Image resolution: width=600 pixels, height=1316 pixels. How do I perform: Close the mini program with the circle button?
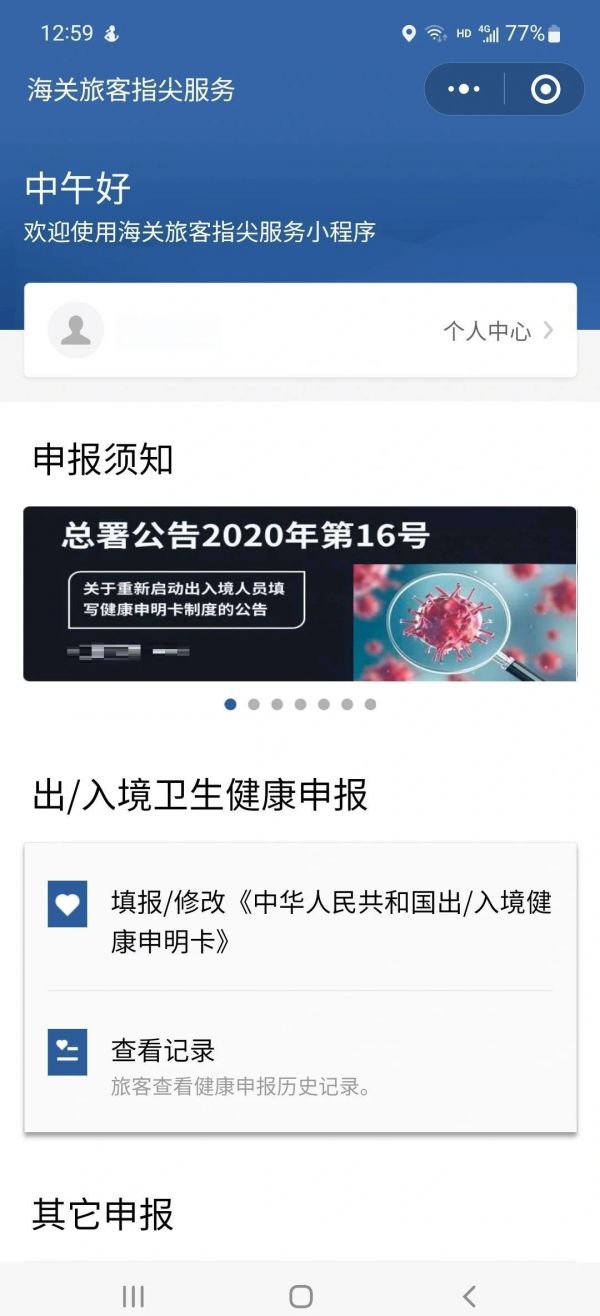click(545, 90)
